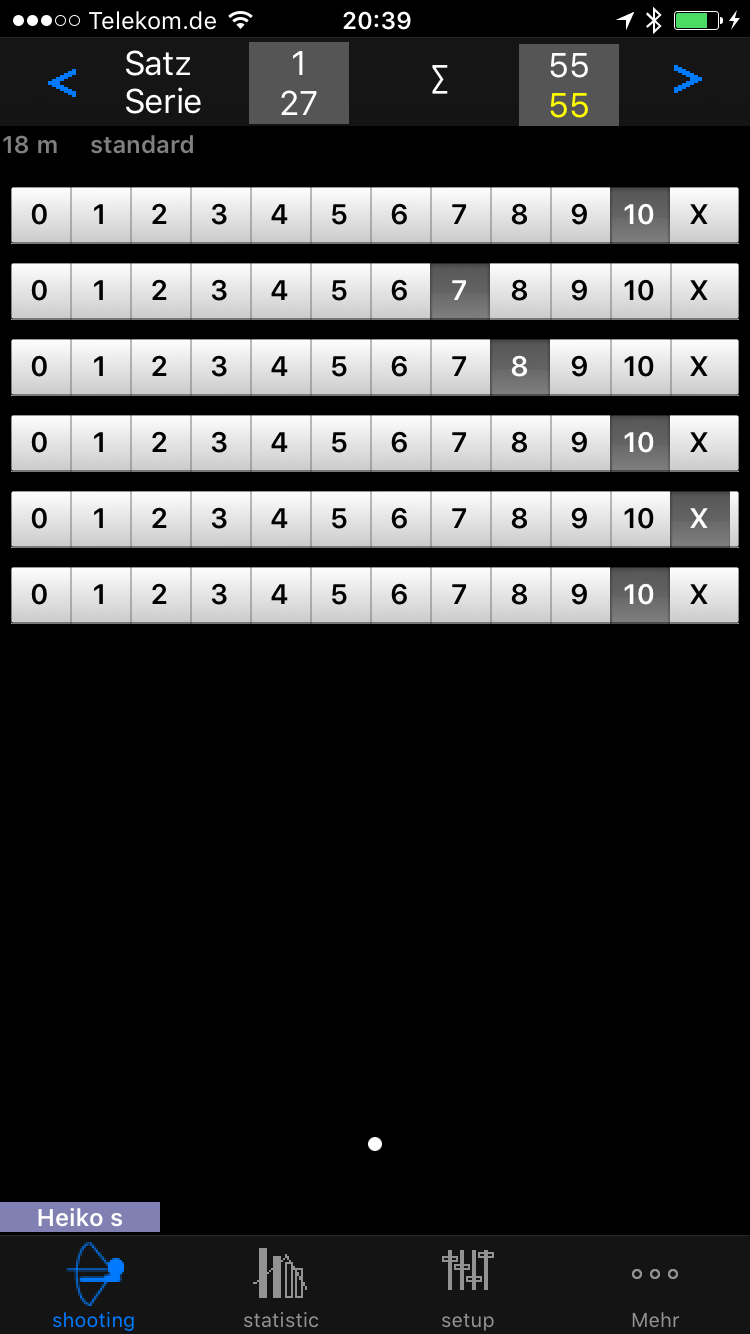The height and width of the screenshot is (1334, 750).
Task: Open the setup tab
Action: pos(468,1287)
